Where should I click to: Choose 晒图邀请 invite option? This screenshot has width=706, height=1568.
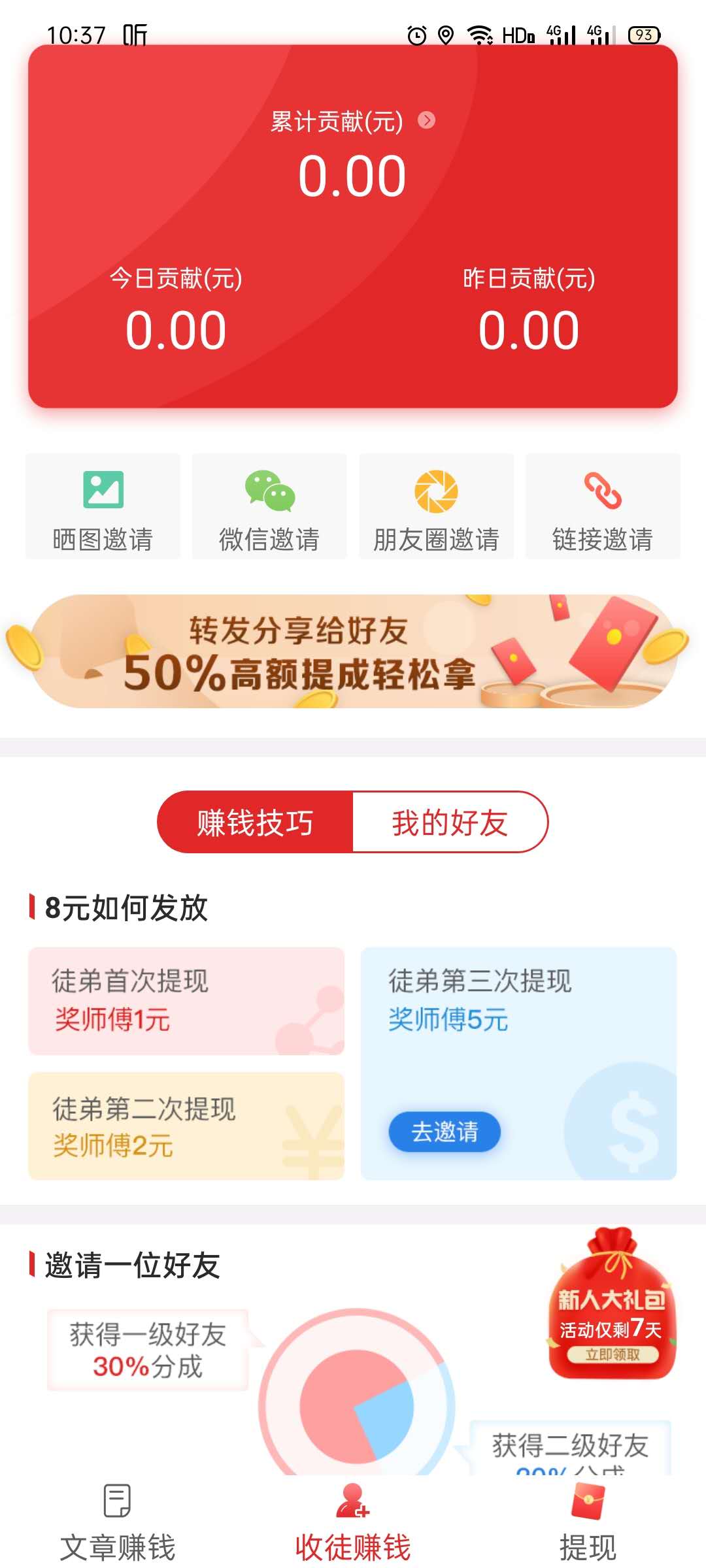[x=103, y=507]
